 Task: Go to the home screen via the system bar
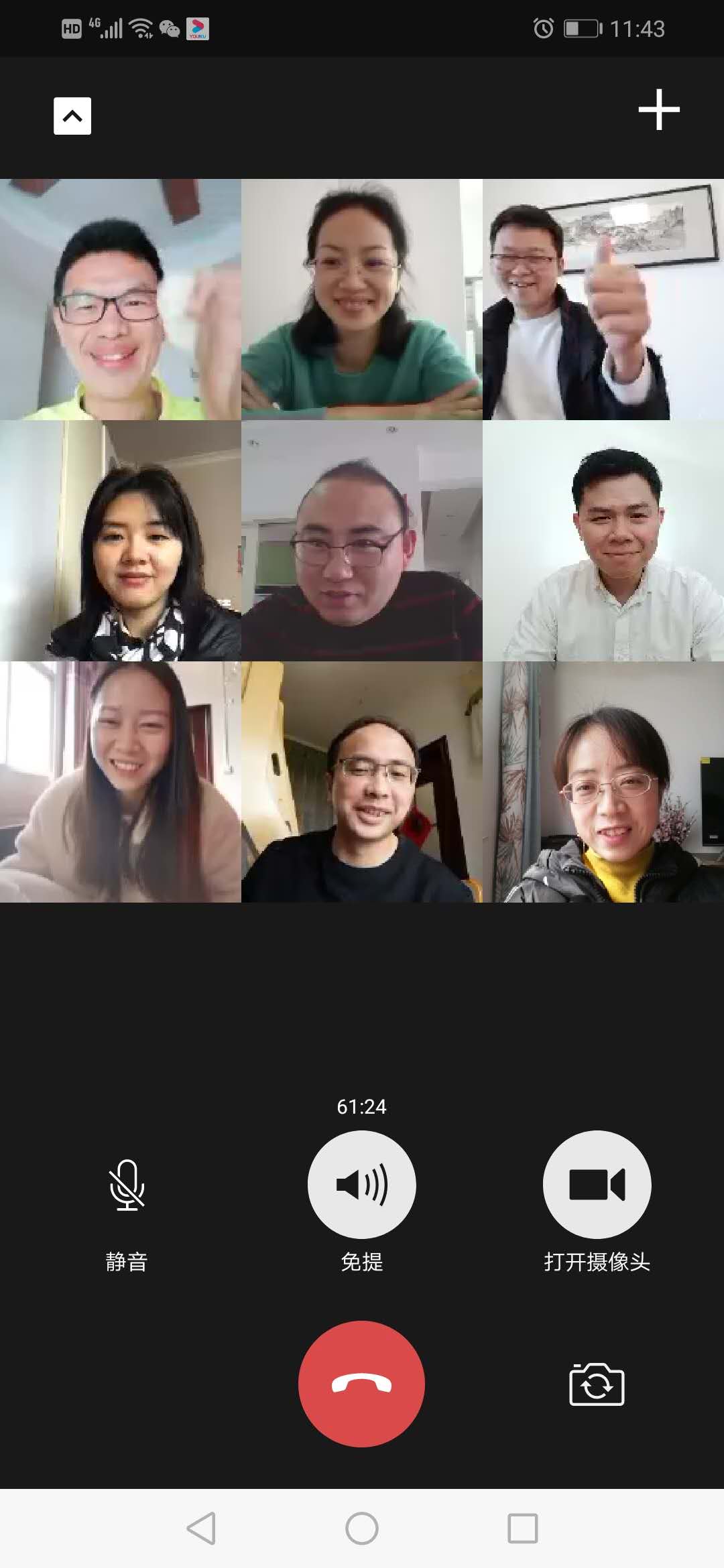point(361,1528)
